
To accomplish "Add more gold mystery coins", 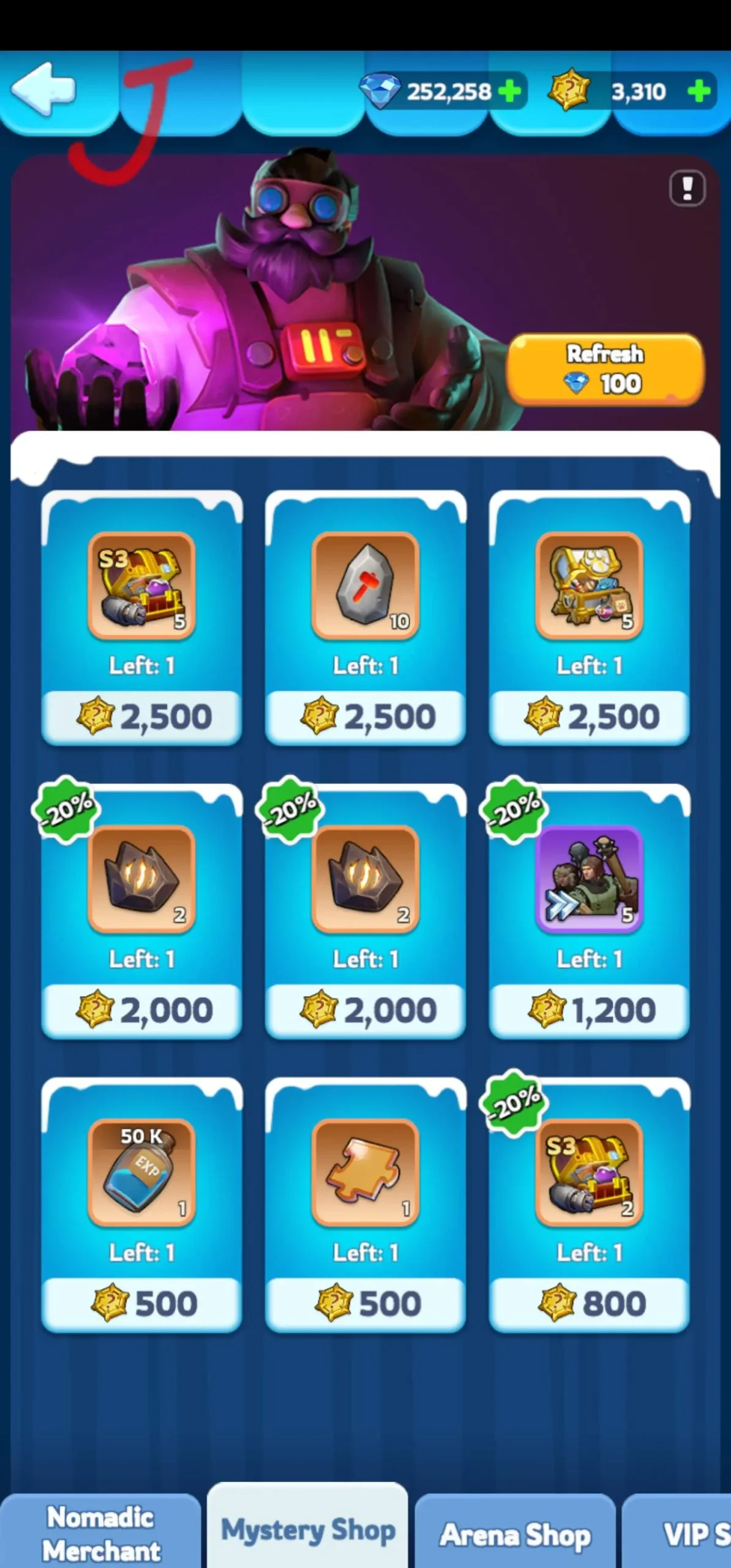I will tap(699, 92).
